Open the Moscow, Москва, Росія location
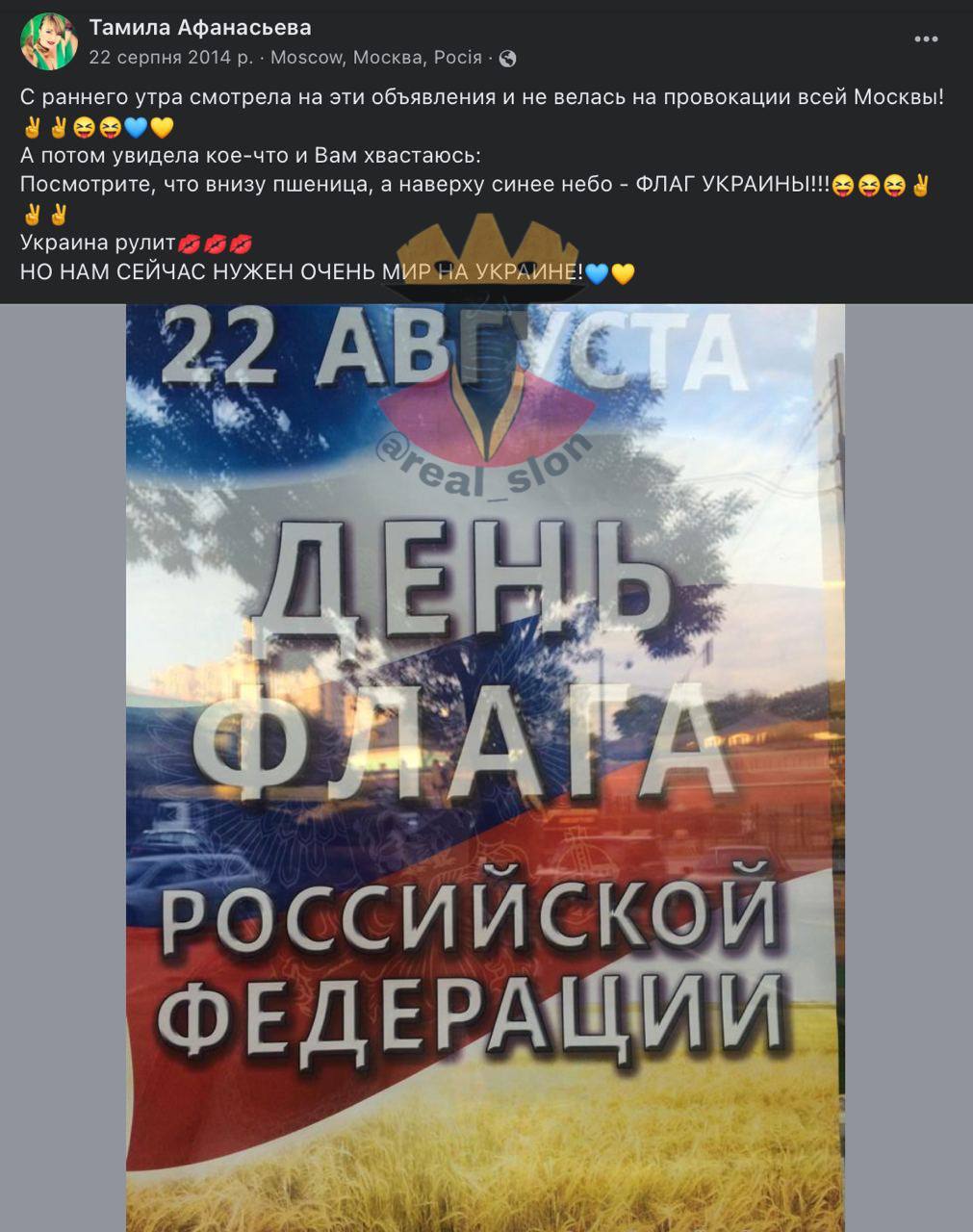The height and width of the screenshot is (1232, 973). coord(376,58)
